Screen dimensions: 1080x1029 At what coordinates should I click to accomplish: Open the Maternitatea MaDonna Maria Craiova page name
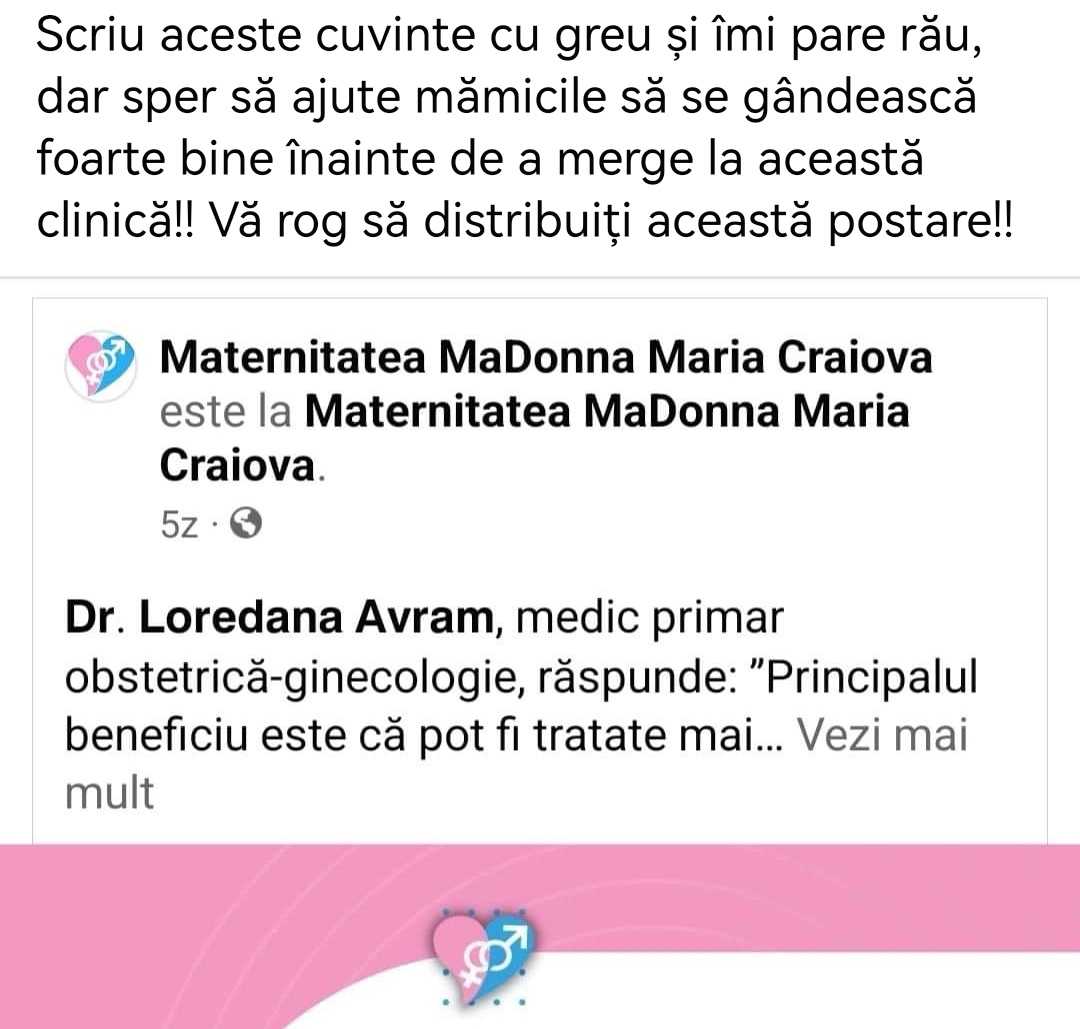pyautogui.click(x=546, y=357)
